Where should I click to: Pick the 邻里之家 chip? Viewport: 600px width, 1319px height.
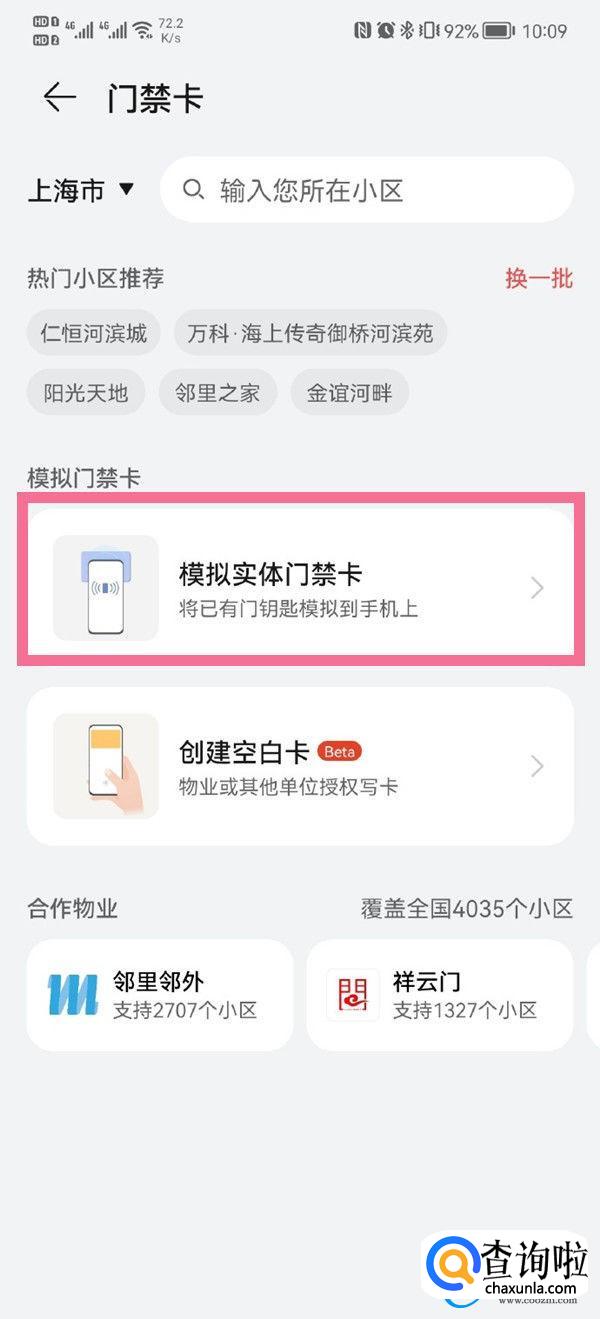tap(218, 393)
